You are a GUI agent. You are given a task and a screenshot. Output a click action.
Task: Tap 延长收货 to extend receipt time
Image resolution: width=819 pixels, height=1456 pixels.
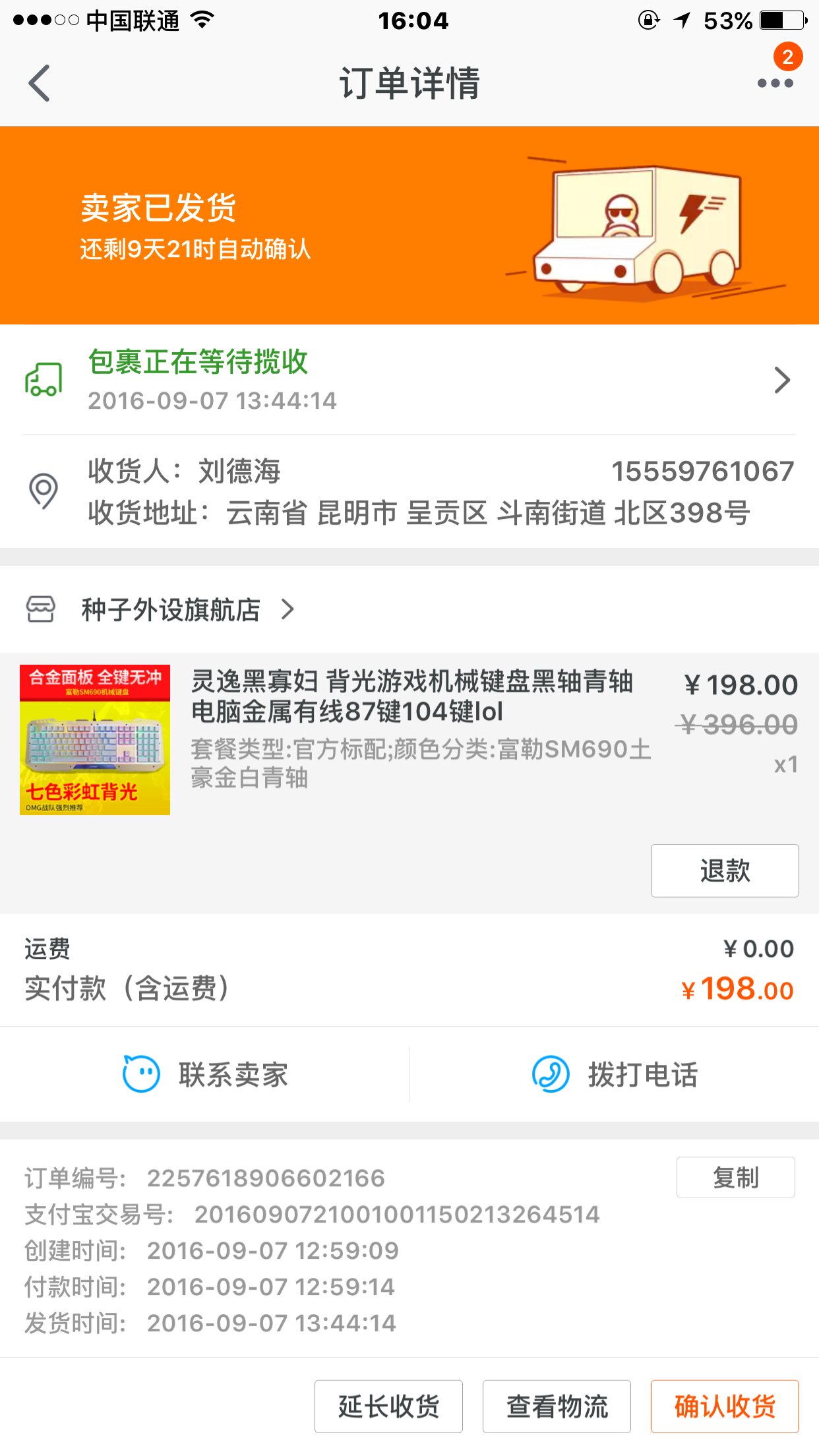[388, 1407]
